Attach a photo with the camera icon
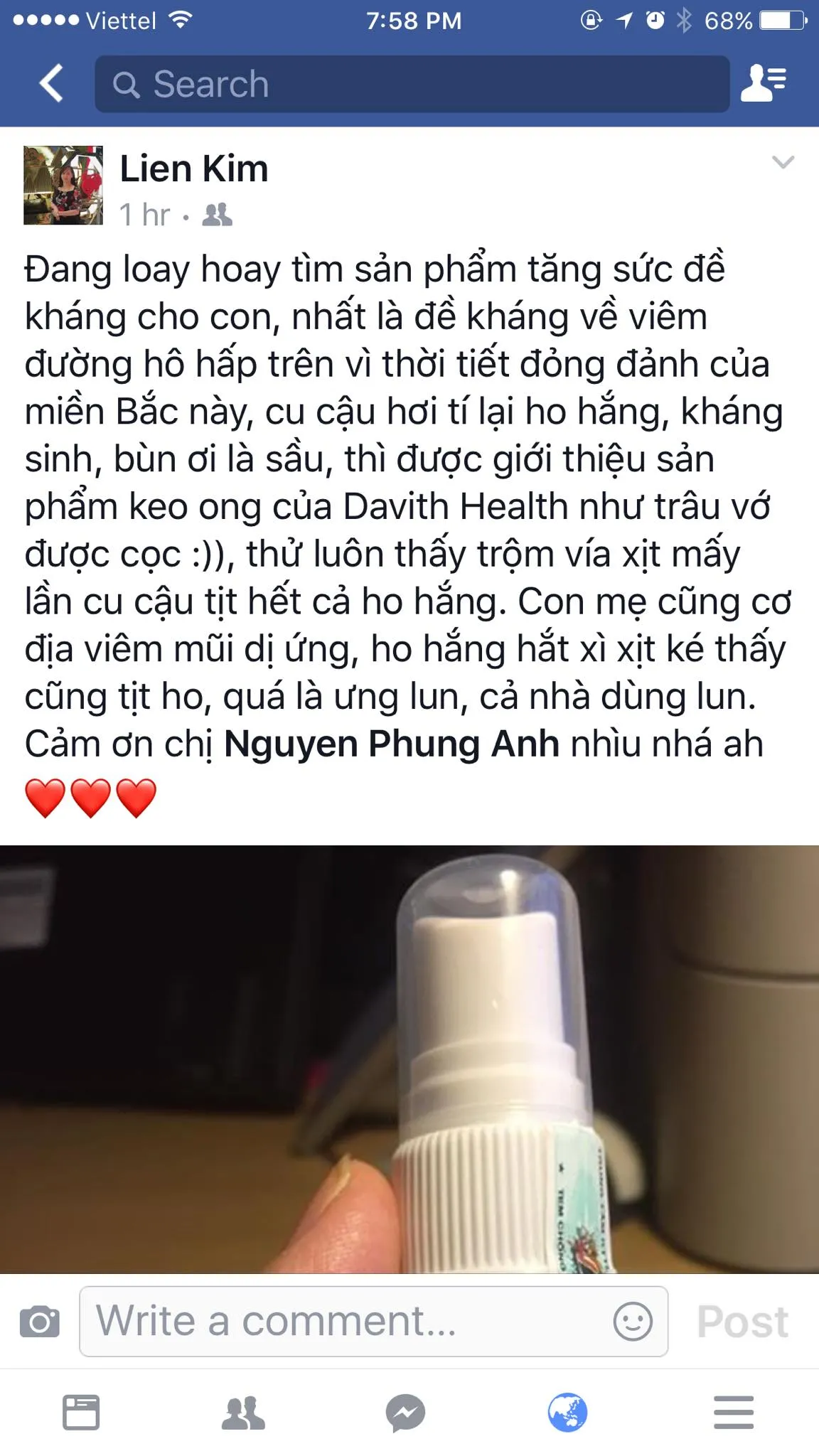 (x=40, y=1322)
